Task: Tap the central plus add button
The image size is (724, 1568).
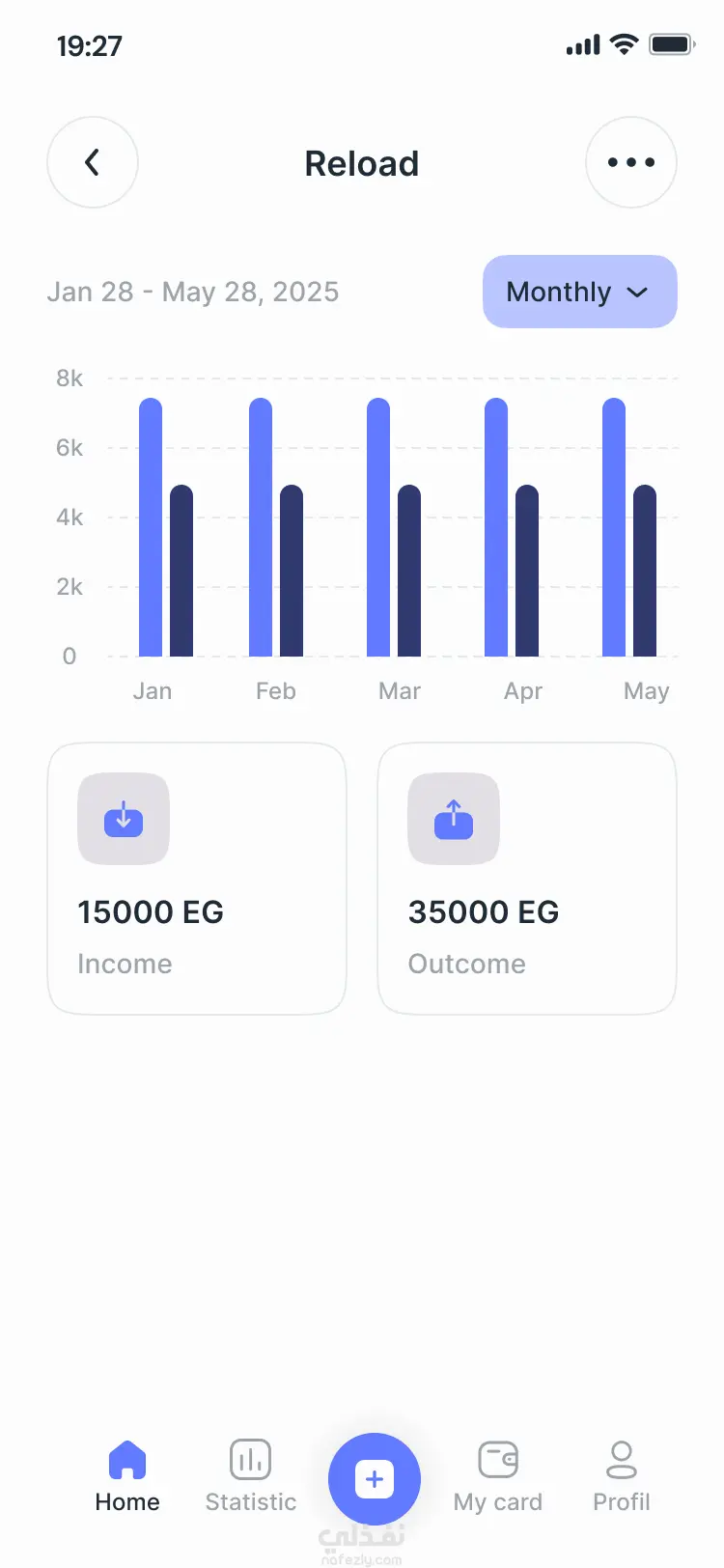Action: click(375, 1479)
